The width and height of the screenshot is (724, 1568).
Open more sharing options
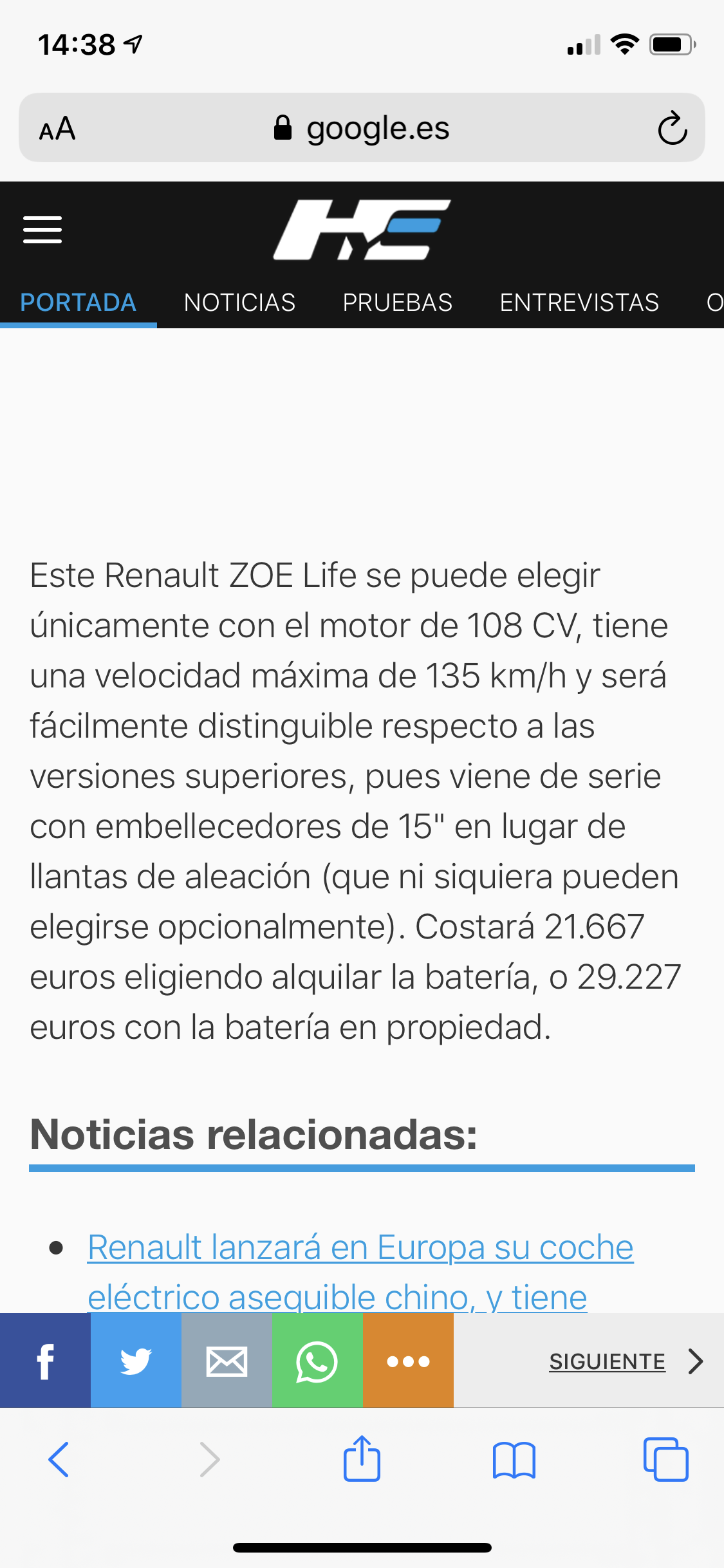point(408,1361)
